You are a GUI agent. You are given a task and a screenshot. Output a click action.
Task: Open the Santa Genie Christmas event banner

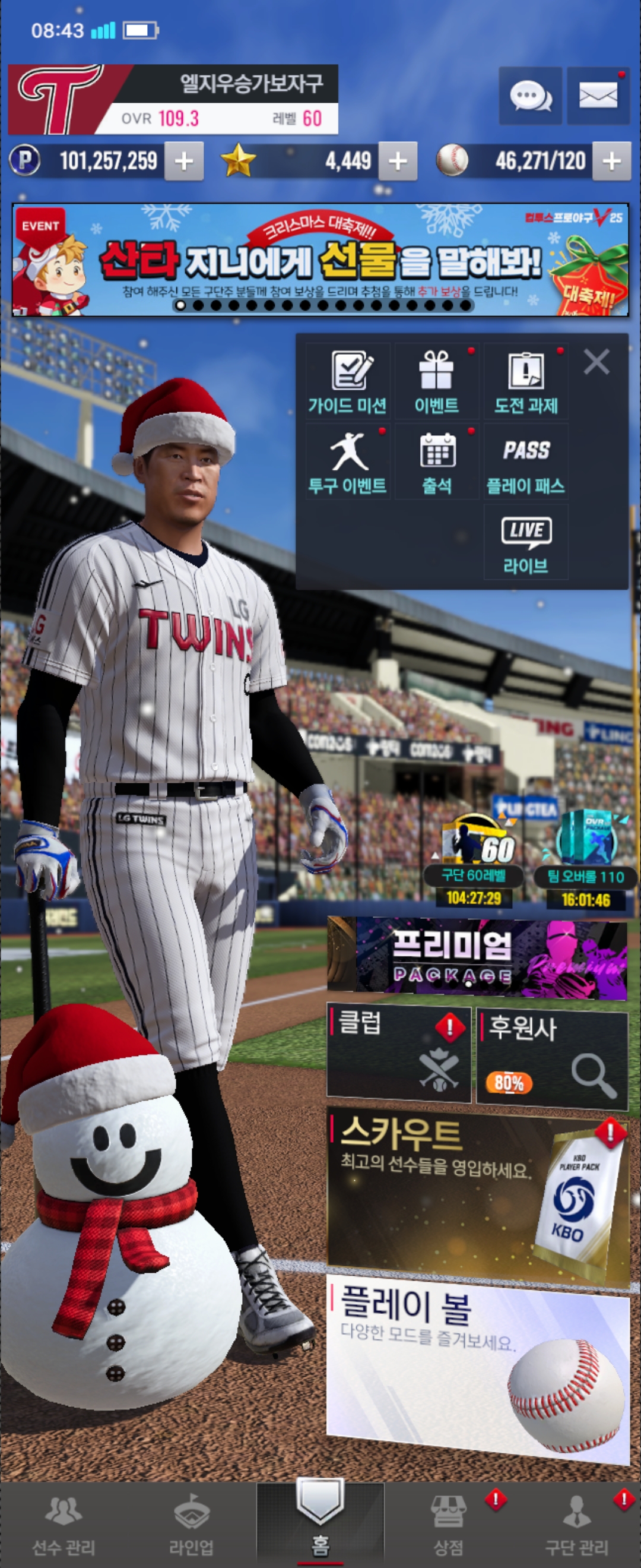[320, 260]
